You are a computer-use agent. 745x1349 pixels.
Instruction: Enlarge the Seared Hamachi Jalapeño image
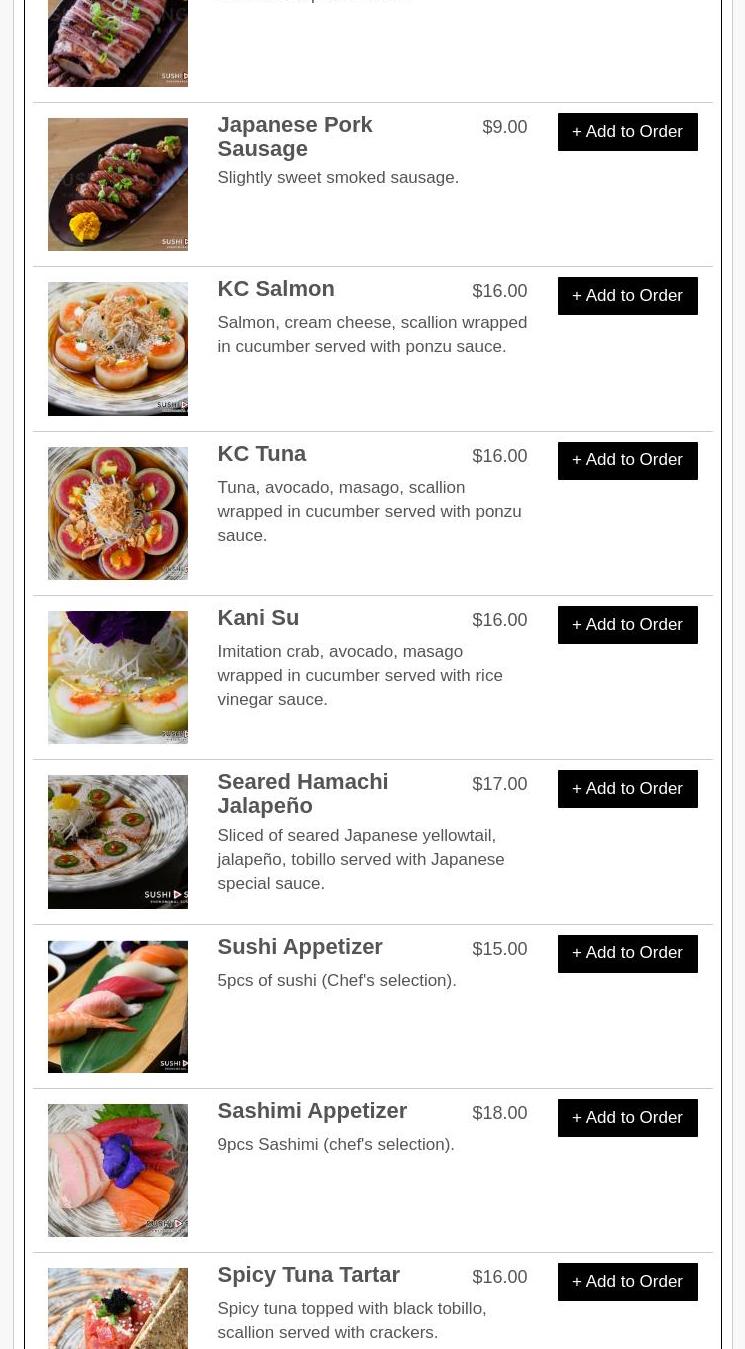click(118, 842)
